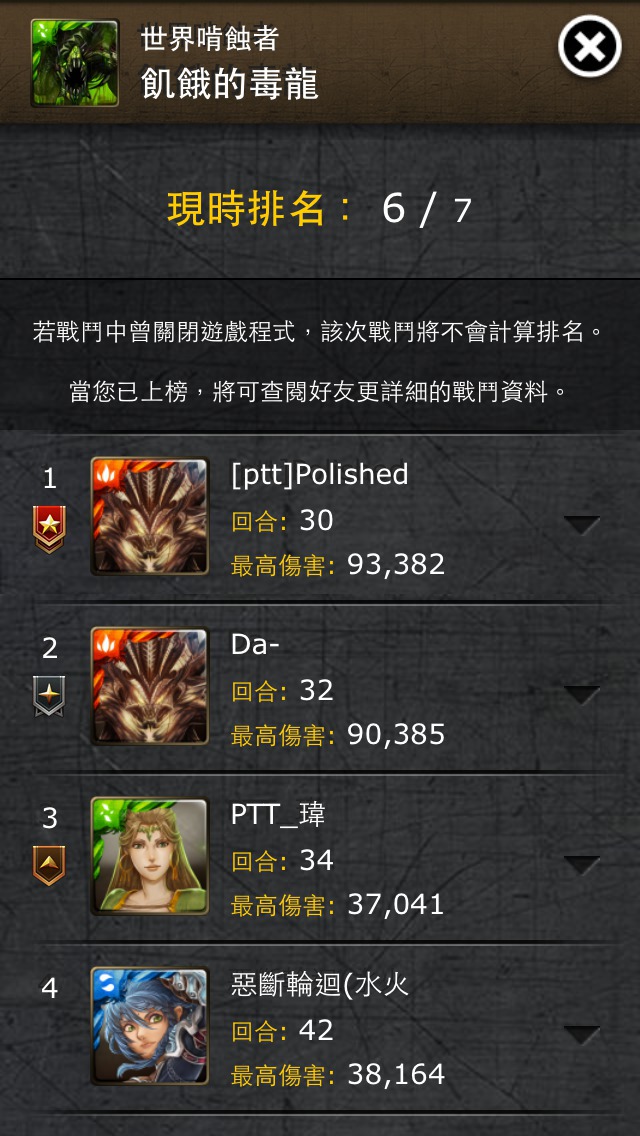Expand details for player Da-
Viewport: 640px width, 1136px height.
tap(582, 695)
